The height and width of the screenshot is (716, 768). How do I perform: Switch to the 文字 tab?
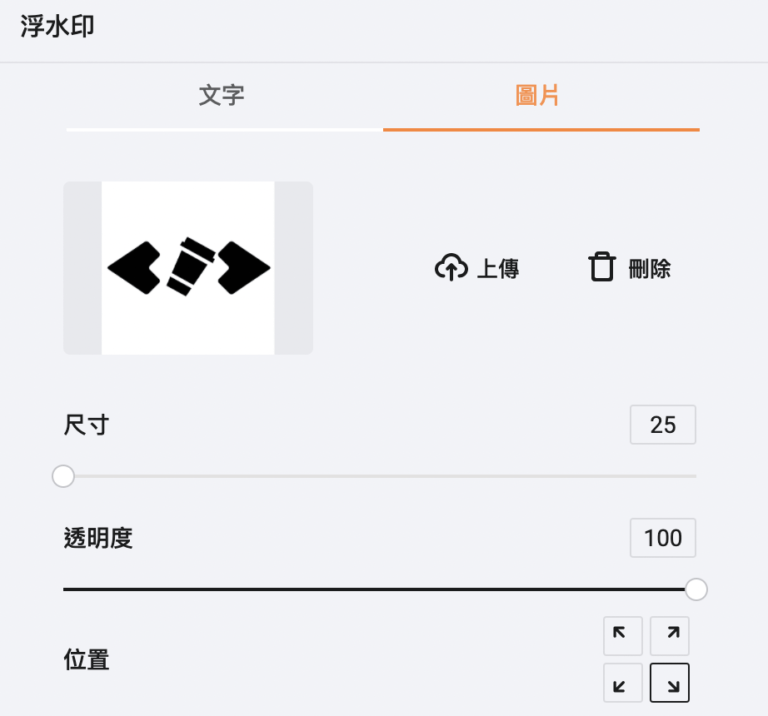[222, 96]
